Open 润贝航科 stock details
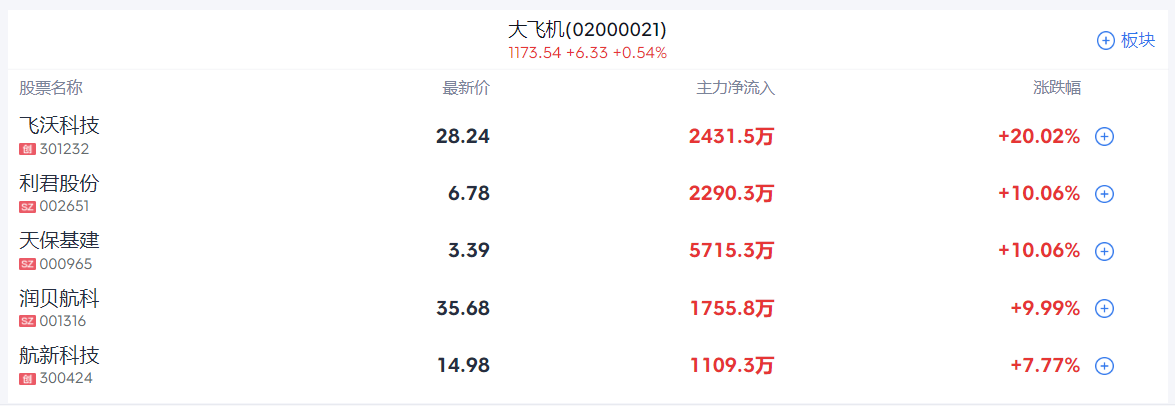 click(60, 299)
